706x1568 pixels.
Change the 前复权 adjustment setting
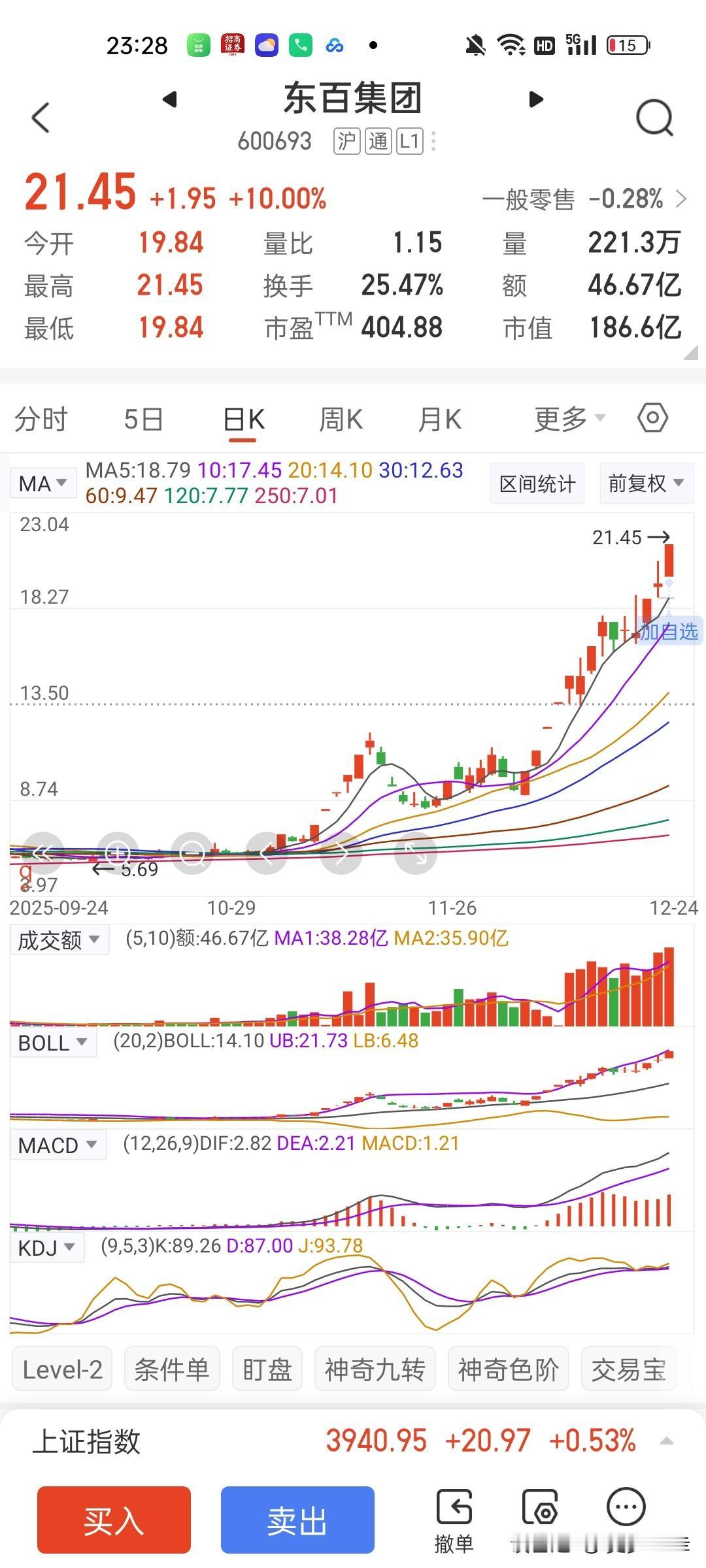pyautogui.click(x=646, y=484)
